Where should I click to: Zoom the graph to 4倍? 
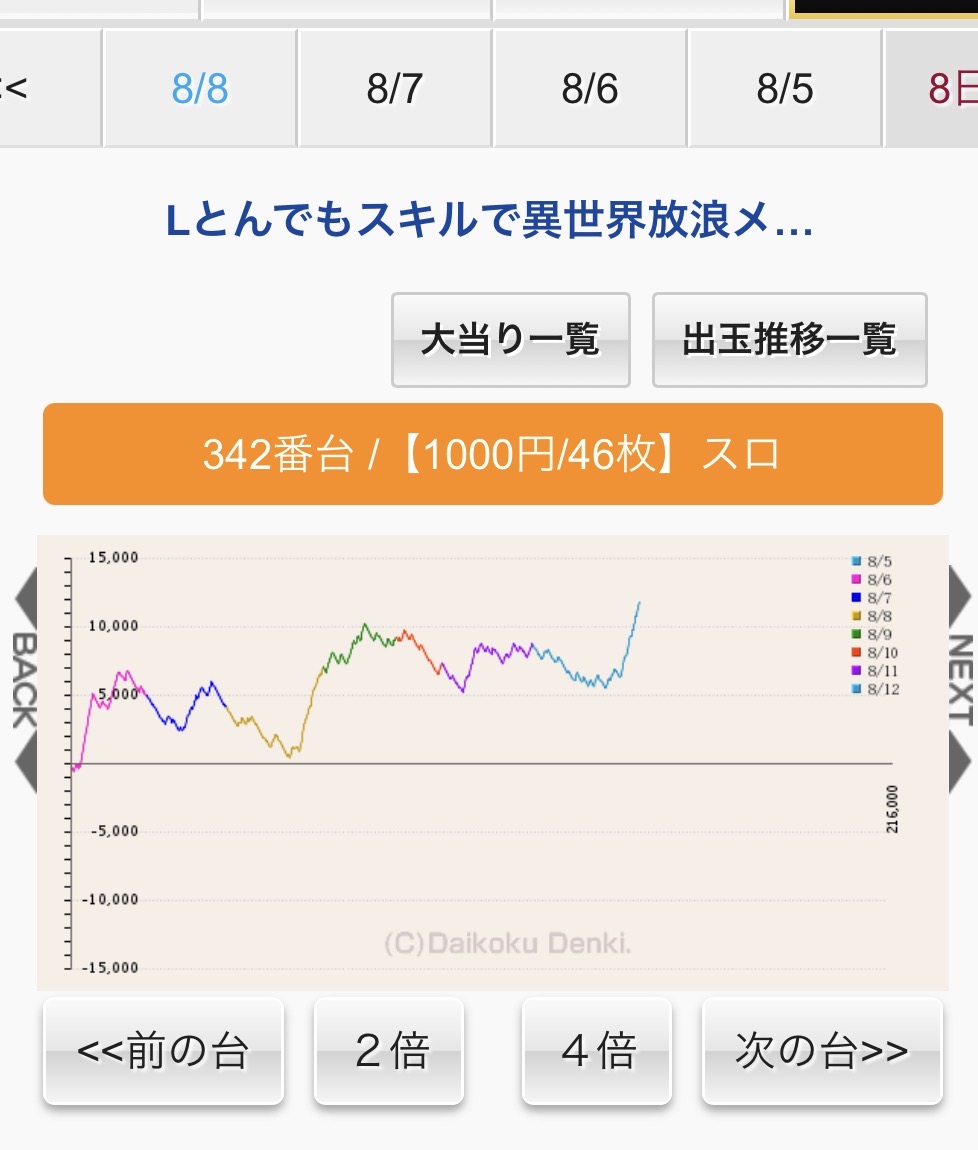(x=597, y=1050)
